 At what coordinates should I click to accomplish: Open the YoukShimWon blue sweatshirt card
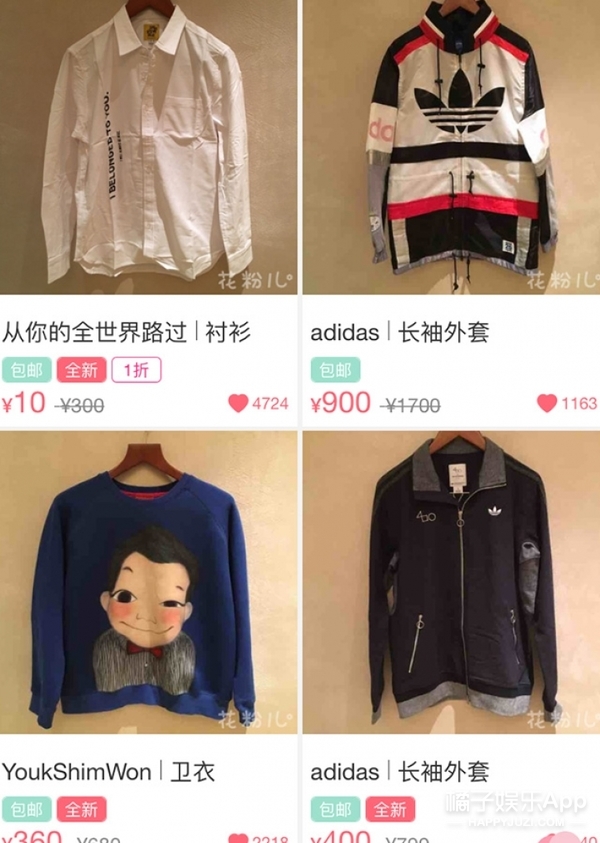(x=148, y=590)
